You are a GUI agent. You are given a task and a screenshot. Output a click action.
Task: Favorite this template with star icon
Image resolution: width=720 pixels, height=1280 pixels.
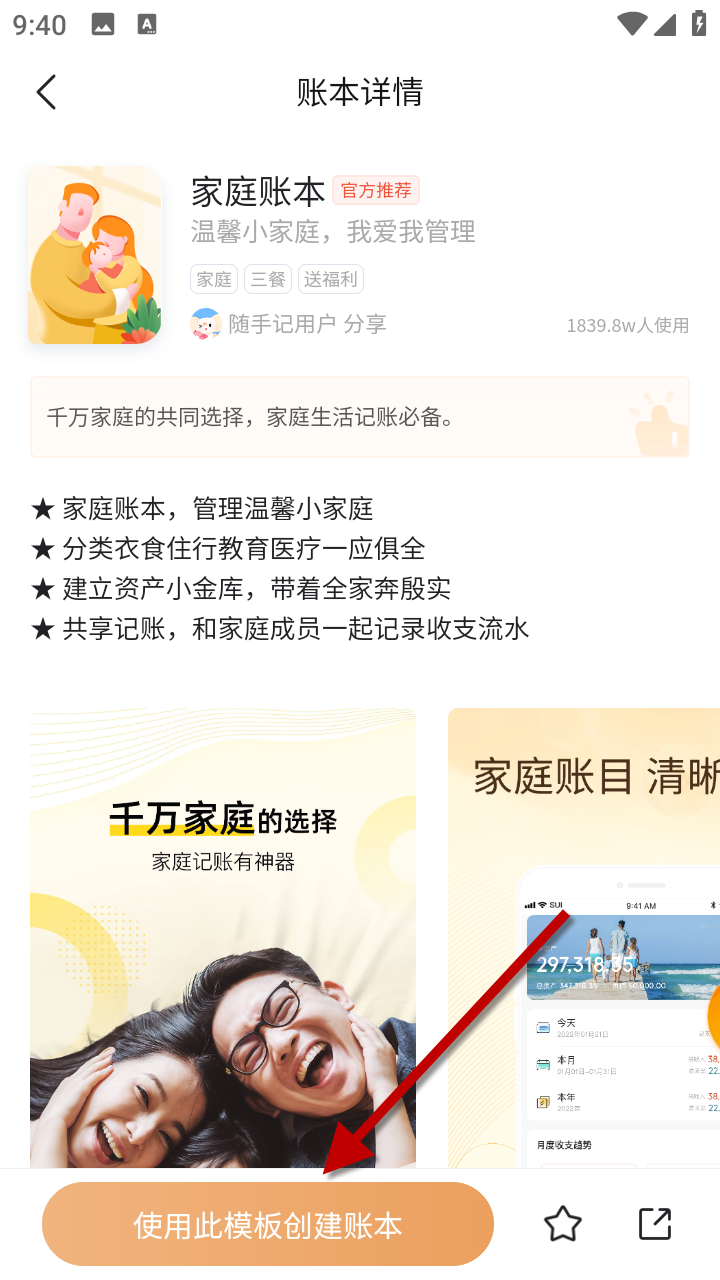click(x=563, y=1224)
